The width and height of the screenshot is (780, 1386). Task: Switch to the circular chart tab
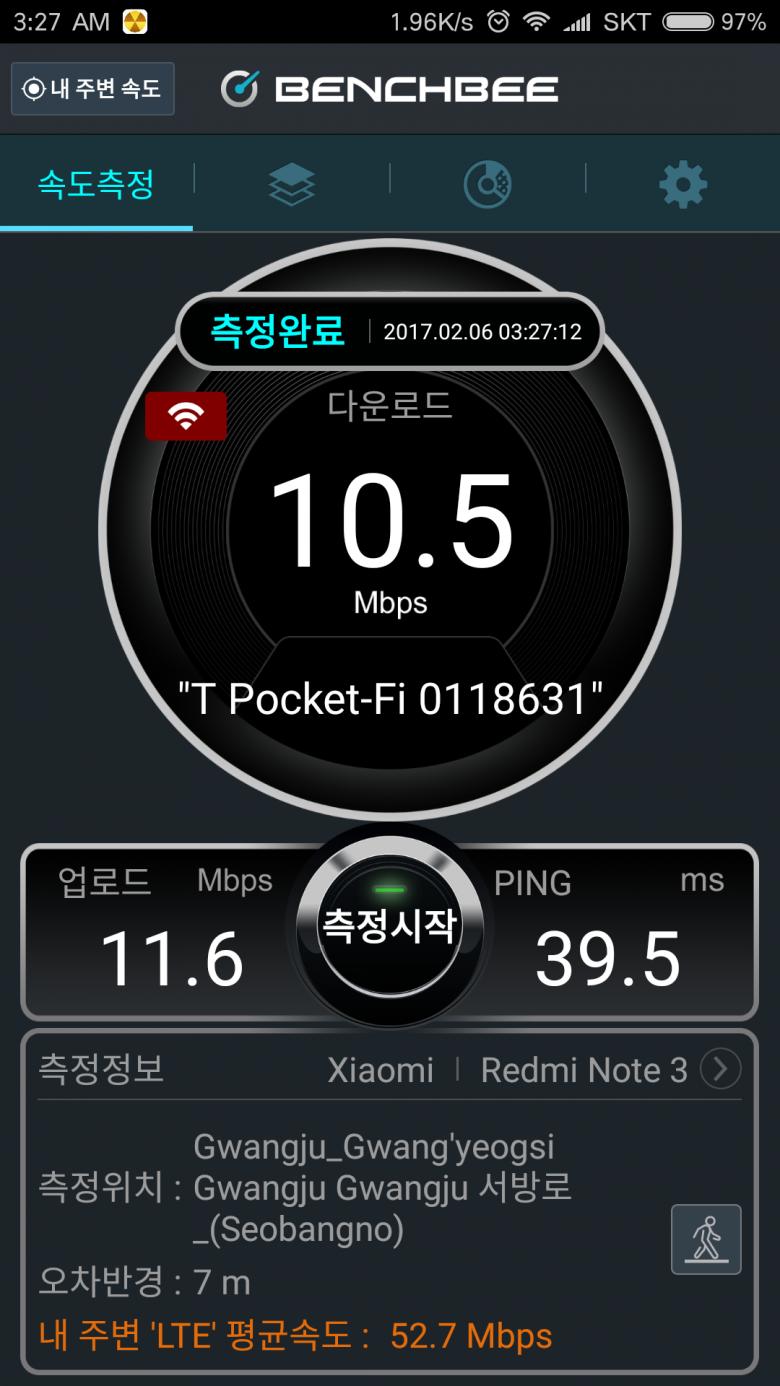pos(487,185)
